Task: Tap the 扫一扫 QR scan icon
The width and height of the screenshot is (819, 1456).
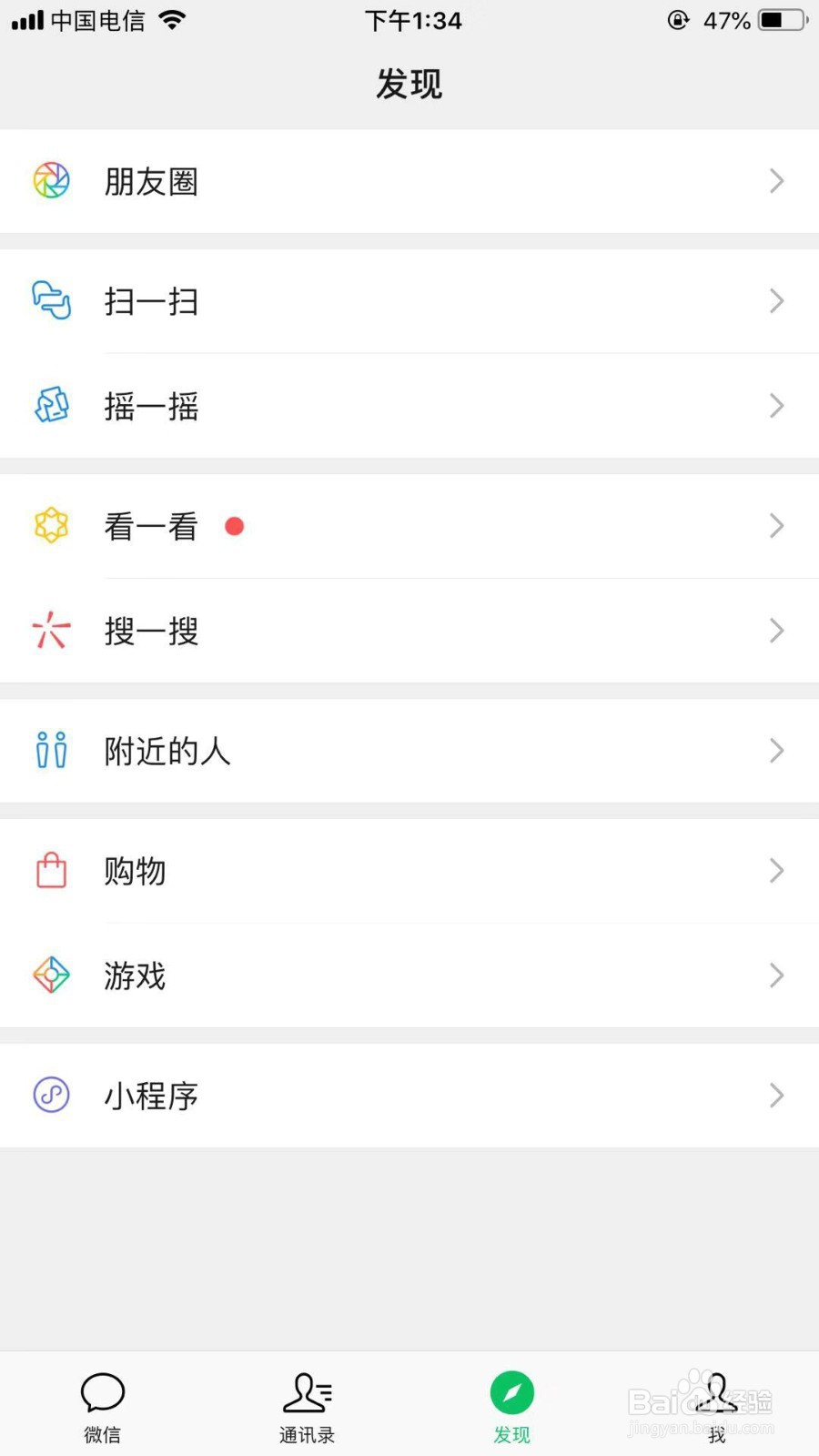Action: 51,301
